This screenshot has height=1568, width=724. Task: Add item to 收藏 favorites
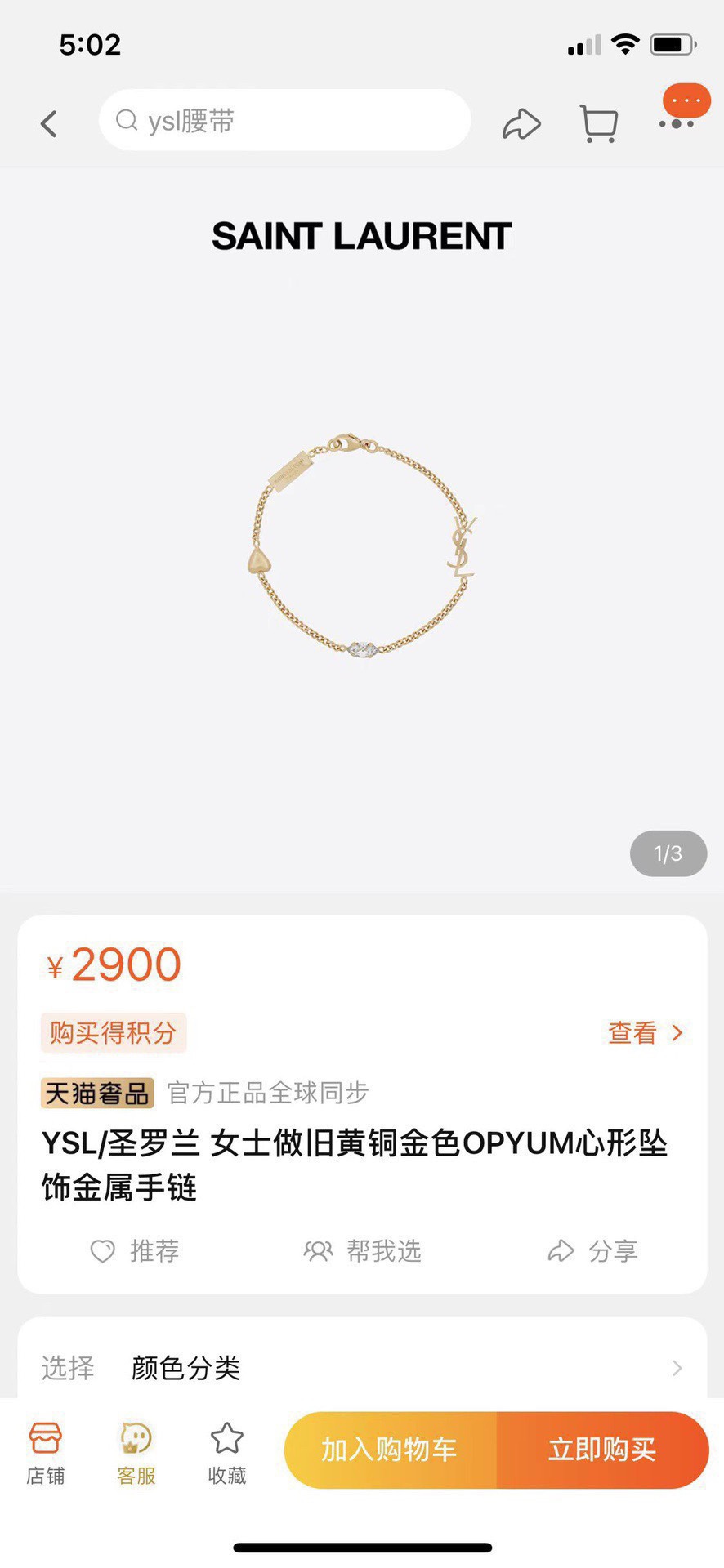pyautogui.click(x=227, y=1454)
